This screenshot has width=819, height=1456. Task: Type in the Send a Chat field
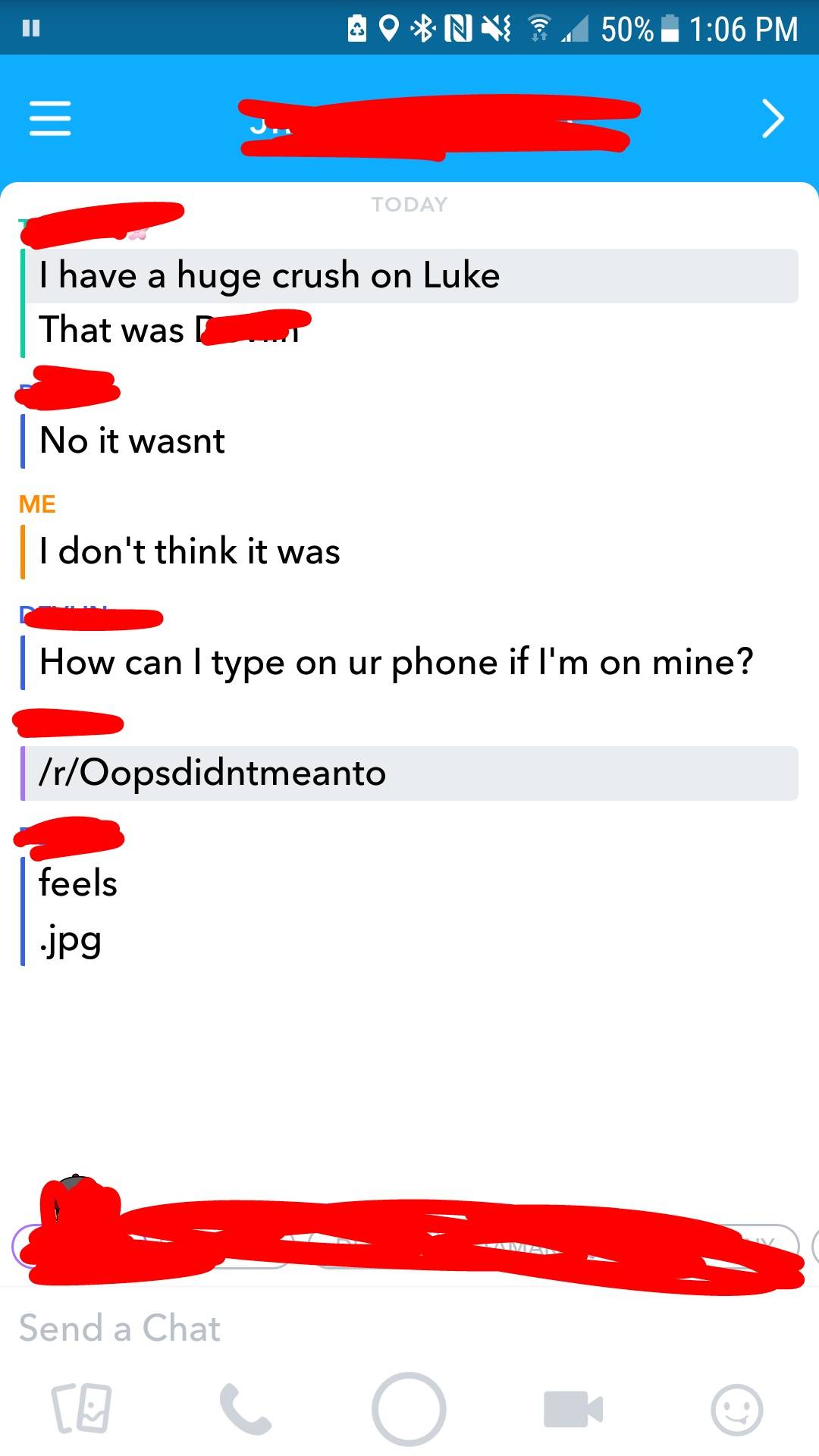pos(409,1329)
